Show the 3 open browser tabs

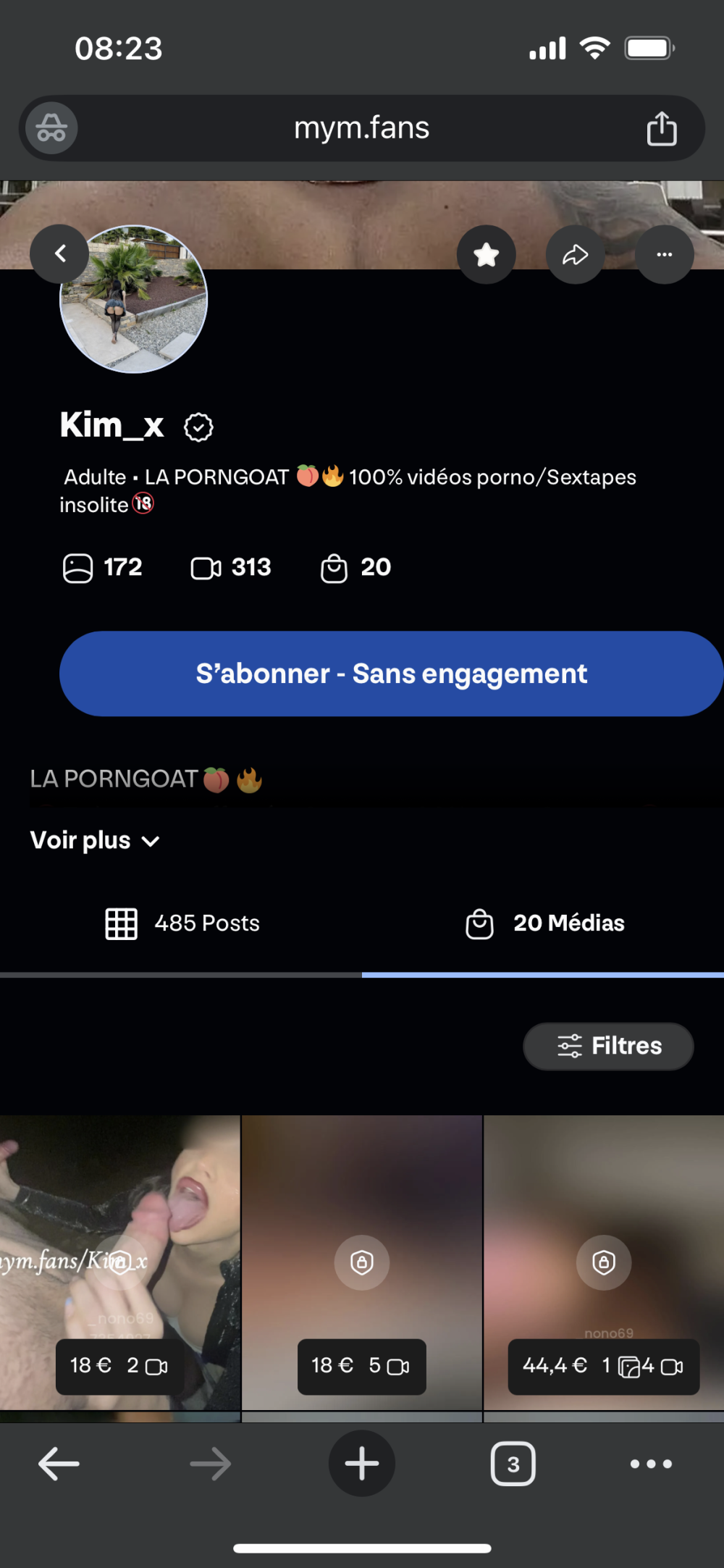pyautogui.click(x=513, y=1464)
